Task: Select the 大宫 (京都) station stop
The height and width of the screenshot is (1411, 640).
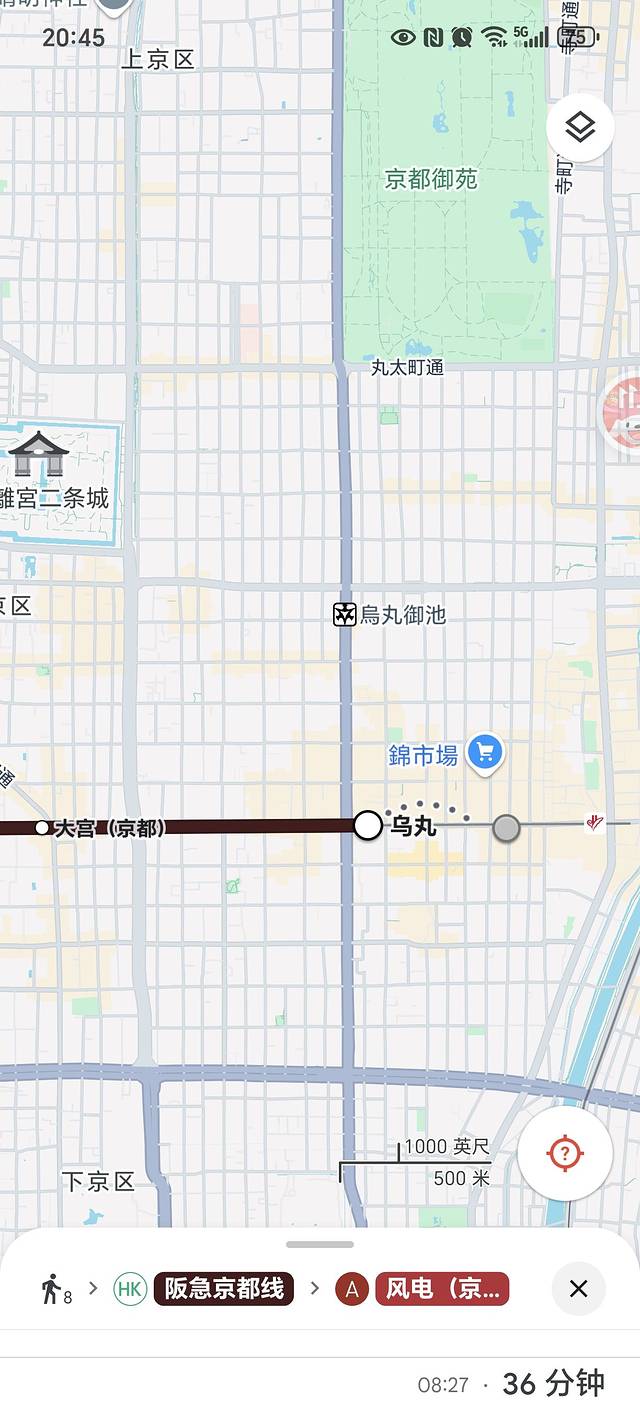Action: point(42,827)
